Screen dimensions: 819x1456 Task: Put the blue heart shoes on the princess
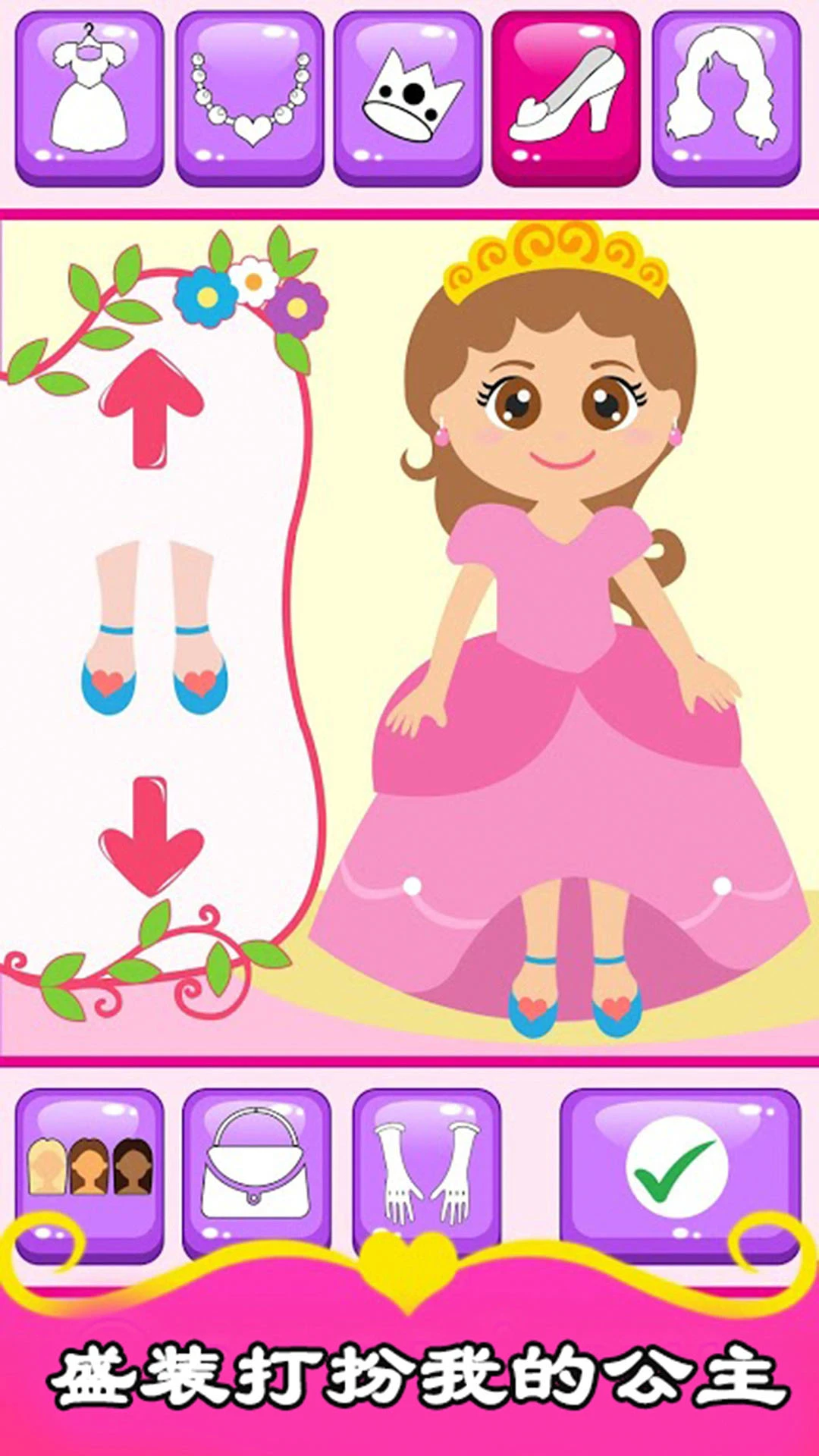[155, 629]
